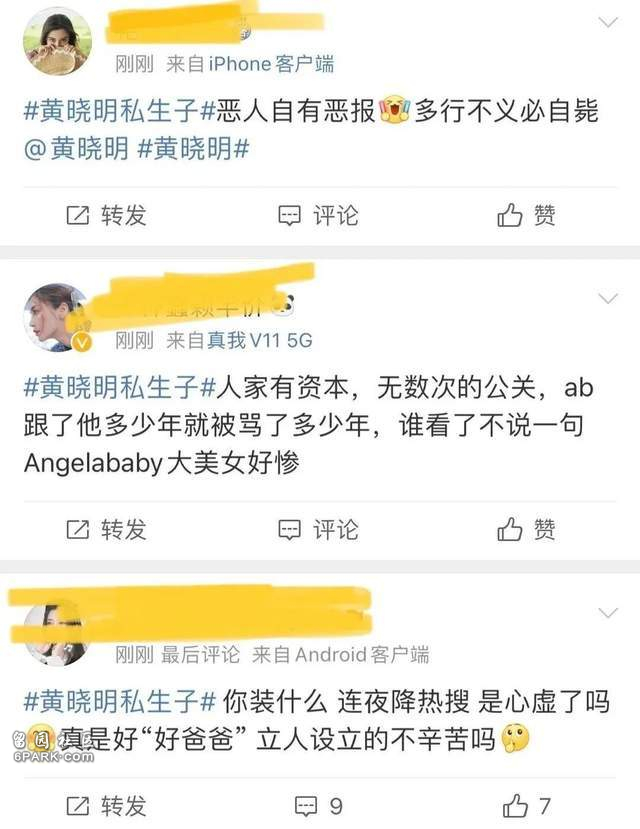Screen dimensions: 640x829
Task: Comment on the post sent from iPhone客户端
Action: (318, 215)
